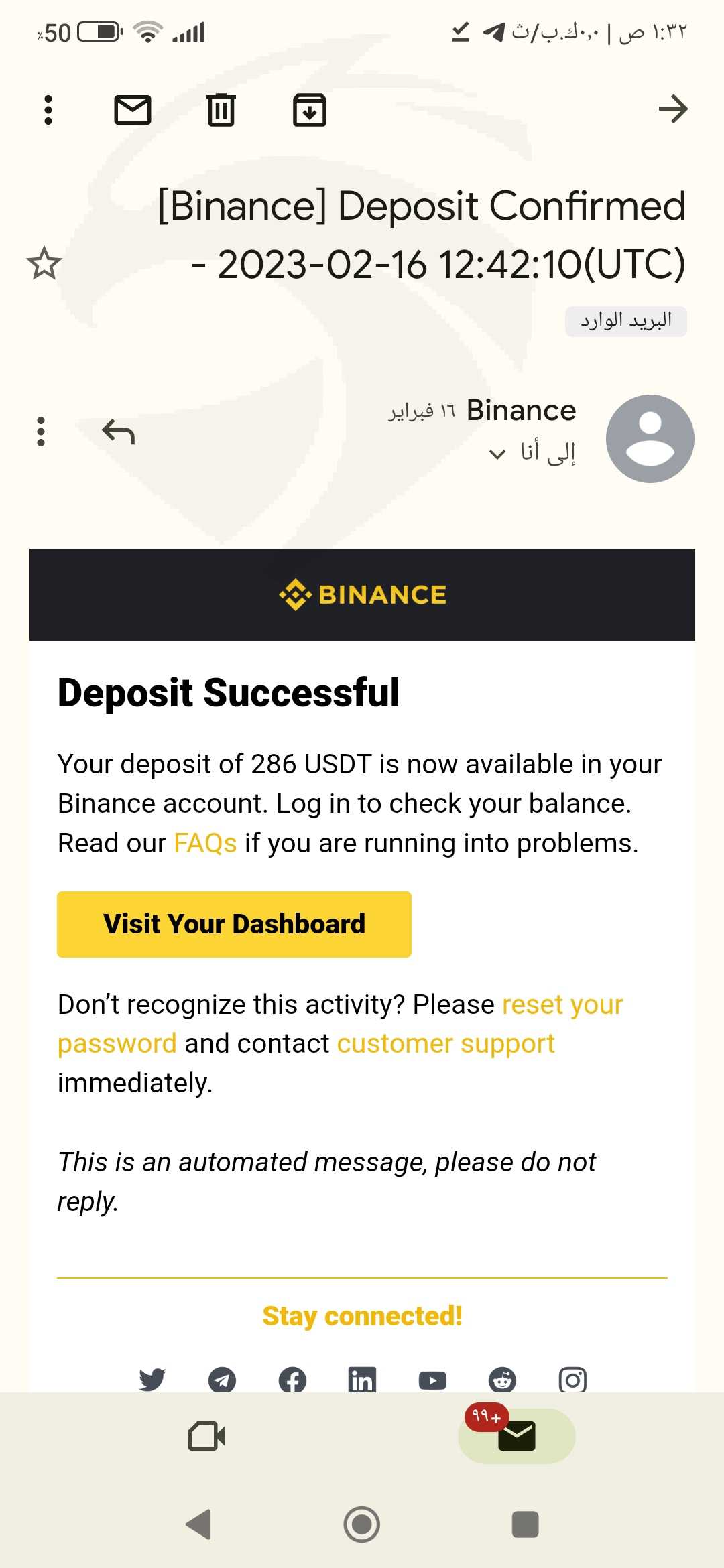724x1568 pixels.
Task: Go back using the arrow icon
Action: point(673,109)
